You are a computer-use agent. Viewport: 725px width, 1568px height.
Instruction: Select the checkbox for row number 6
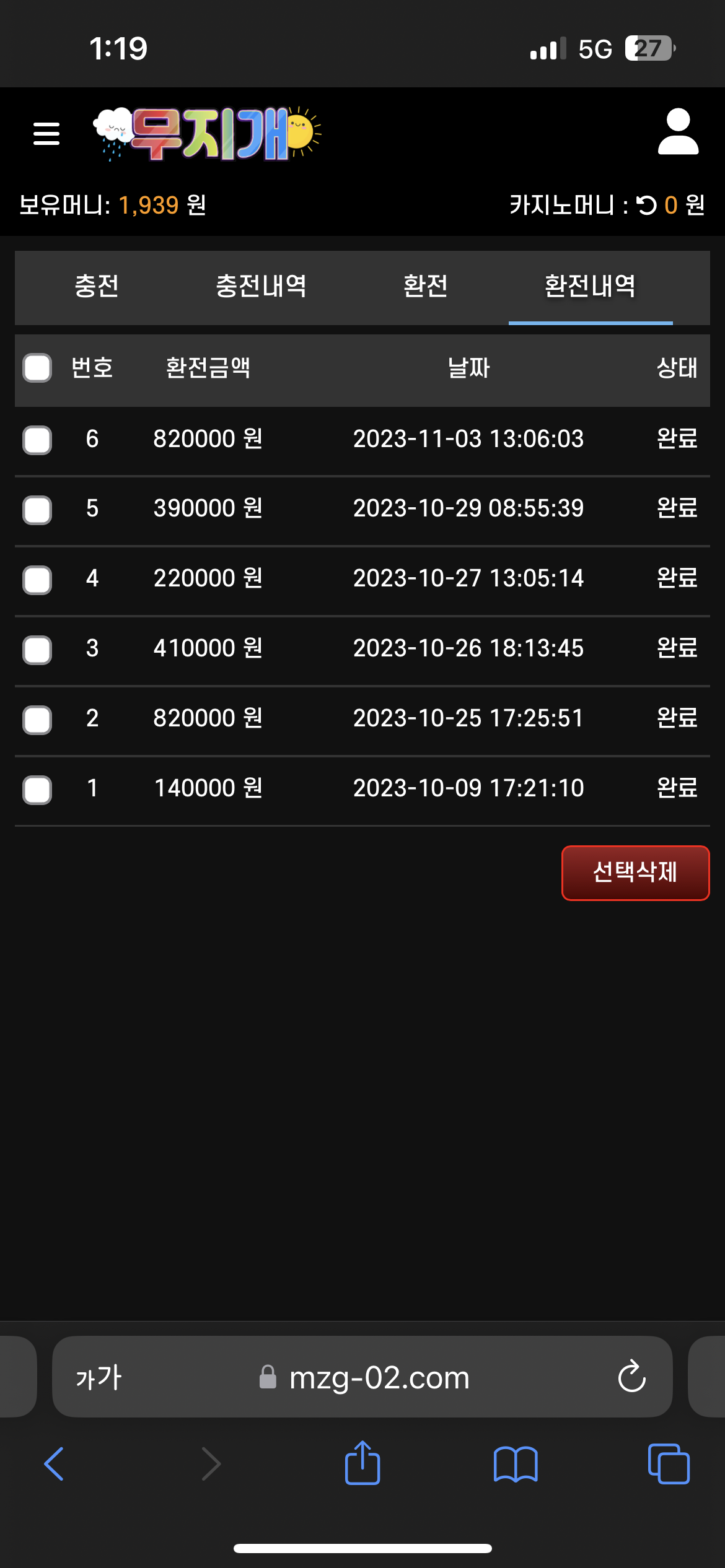click(x=37, y=440)
